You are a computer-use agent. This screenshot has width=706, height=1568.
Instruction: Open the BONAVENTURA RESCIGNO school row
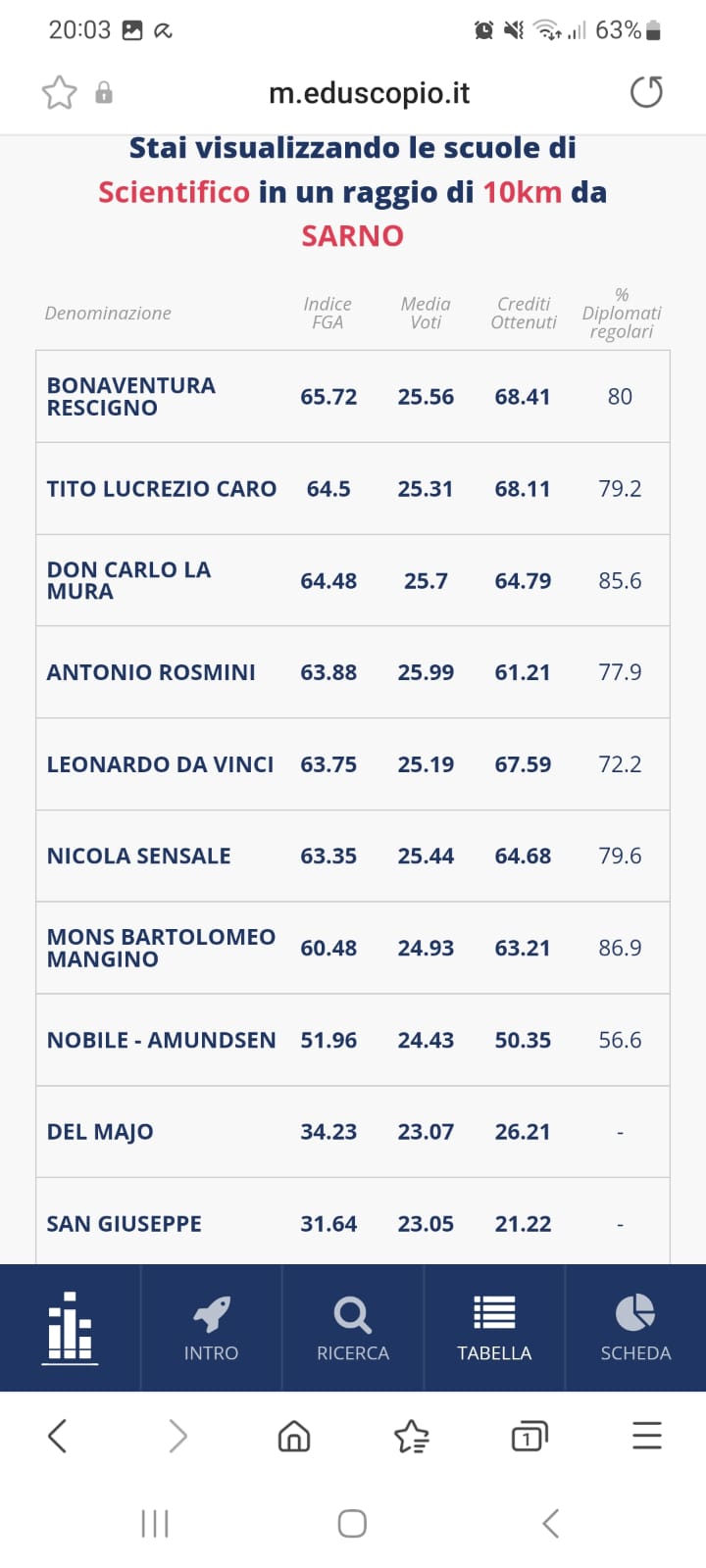coord(353,397)
